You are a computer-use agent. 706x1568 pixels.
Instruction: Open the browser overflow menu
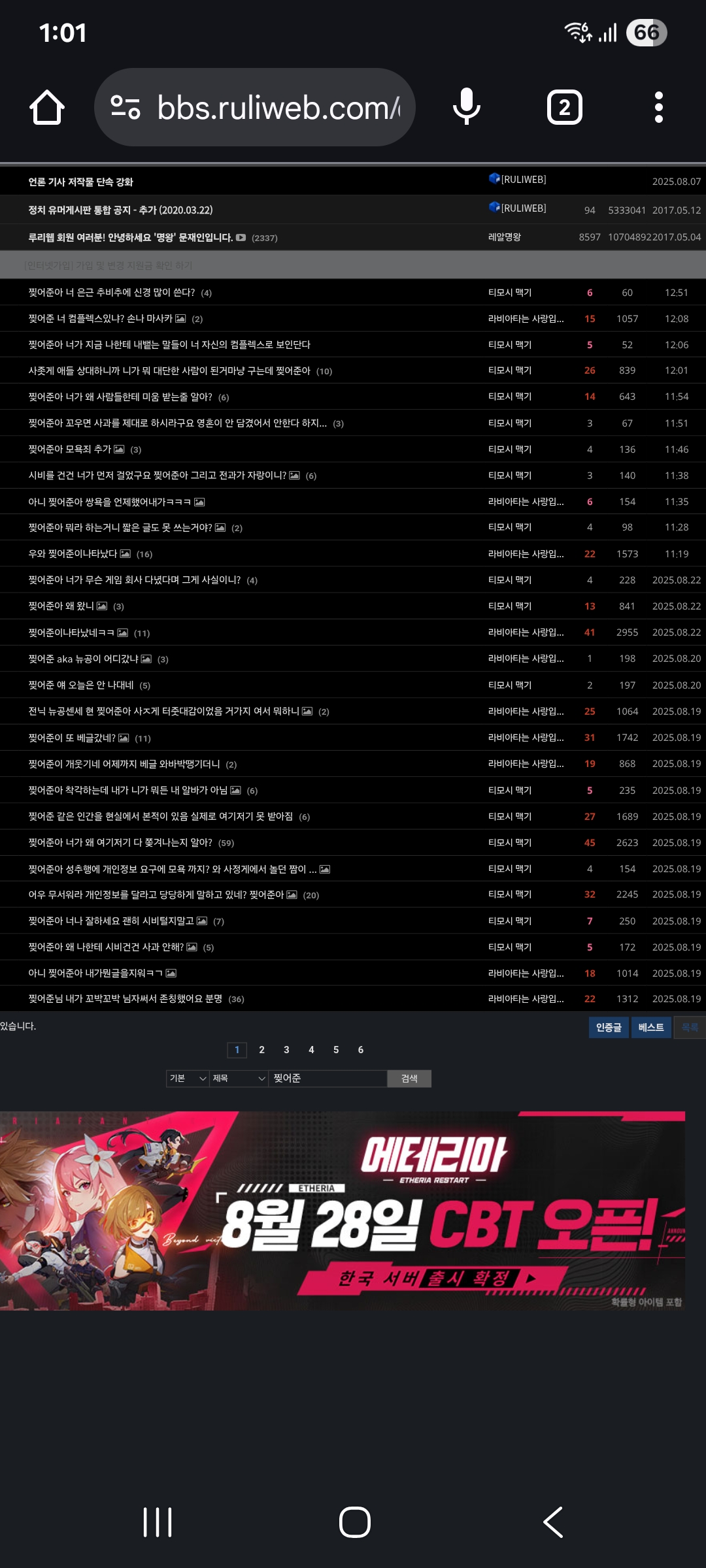(x=658, y=108)
